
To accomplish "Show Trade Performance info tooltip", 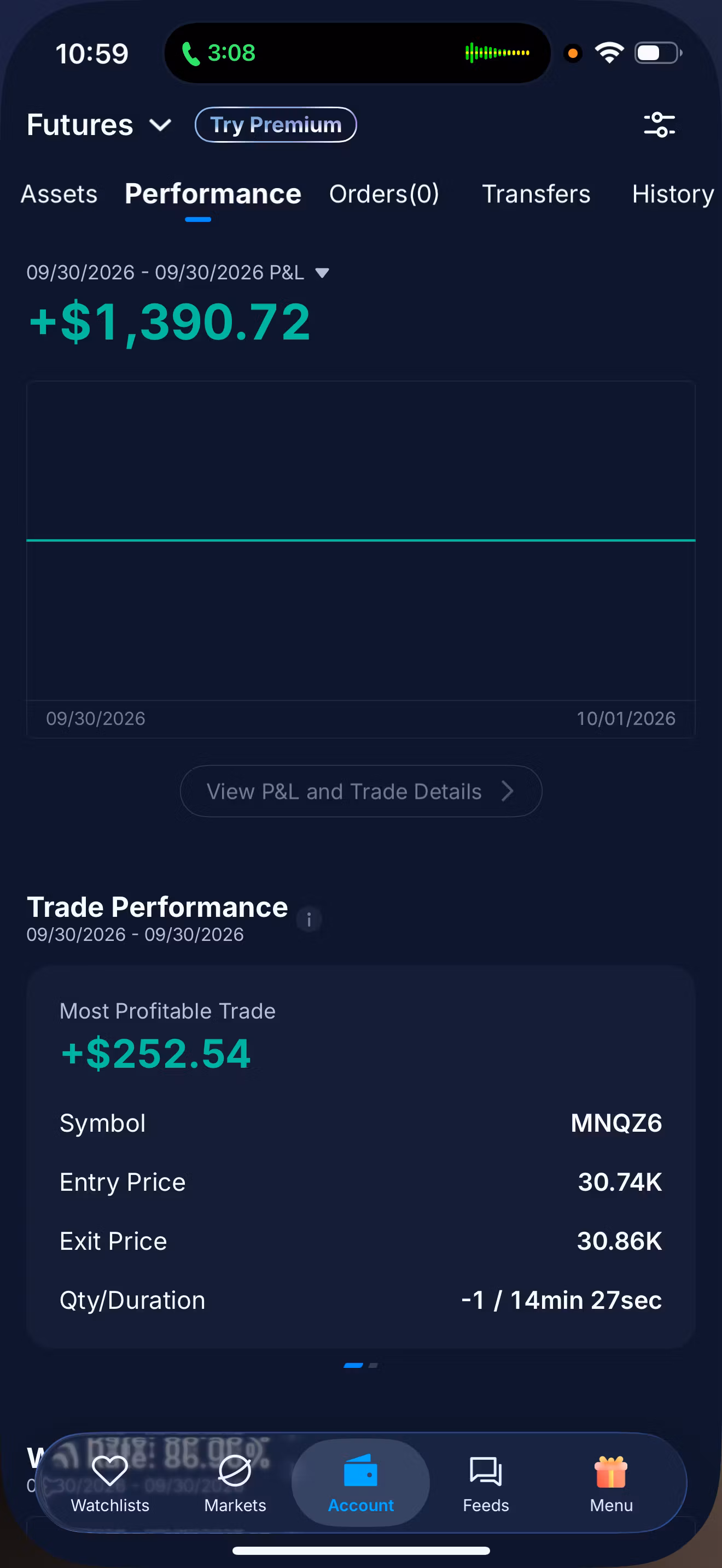I will coord(308,919).
